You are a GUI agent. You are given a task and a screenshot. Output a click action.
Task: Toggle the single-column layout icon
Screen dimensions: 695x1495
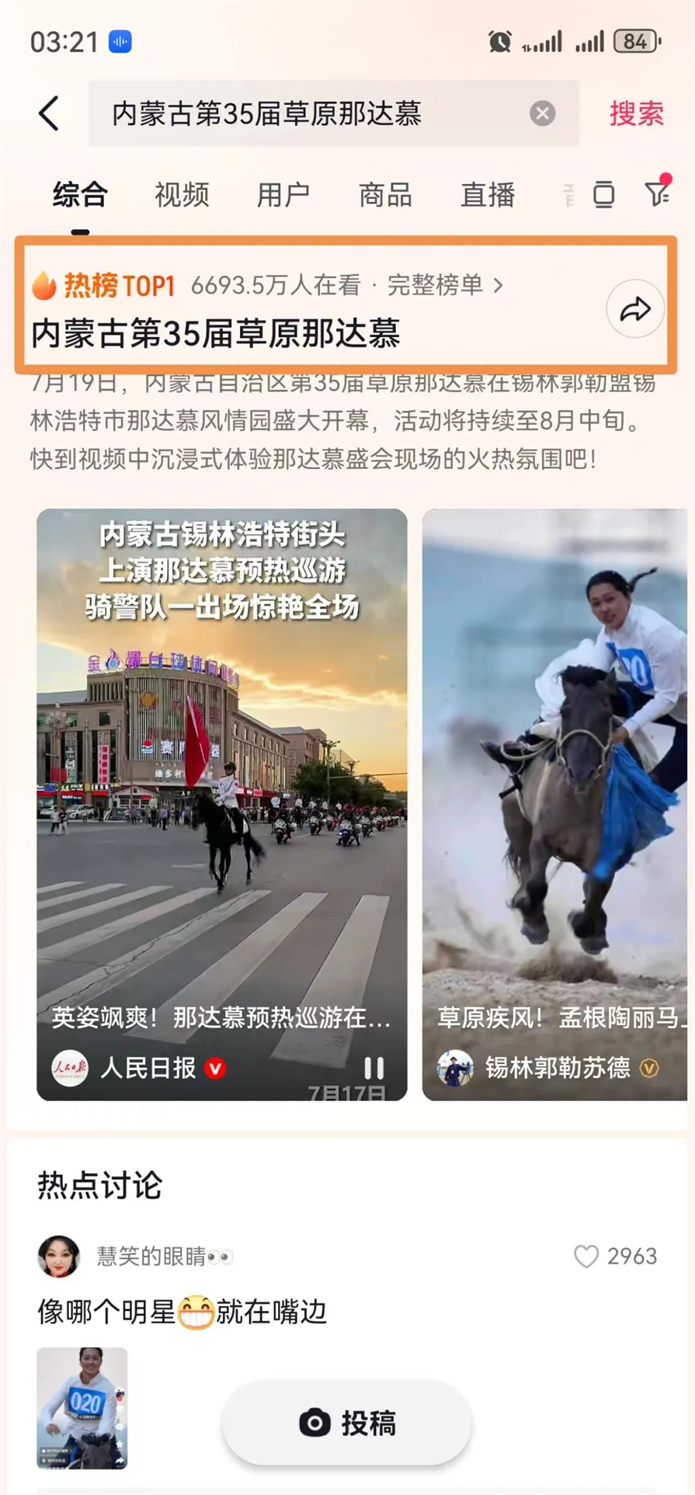tap(603, 195)
